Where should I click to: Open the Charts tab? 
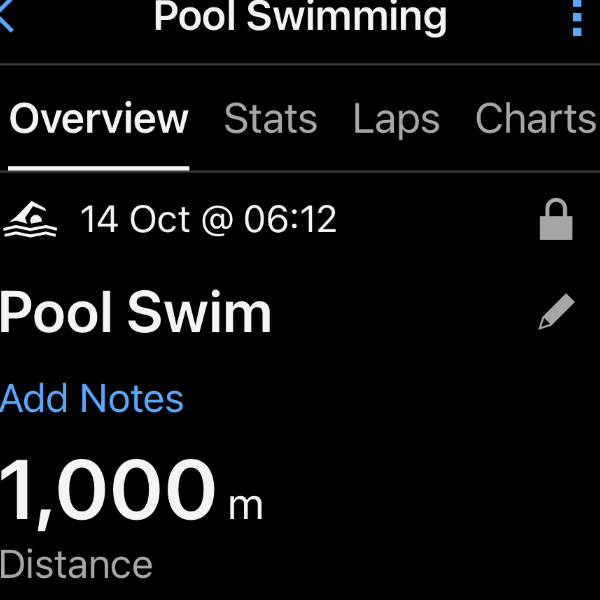click(535, 119)
